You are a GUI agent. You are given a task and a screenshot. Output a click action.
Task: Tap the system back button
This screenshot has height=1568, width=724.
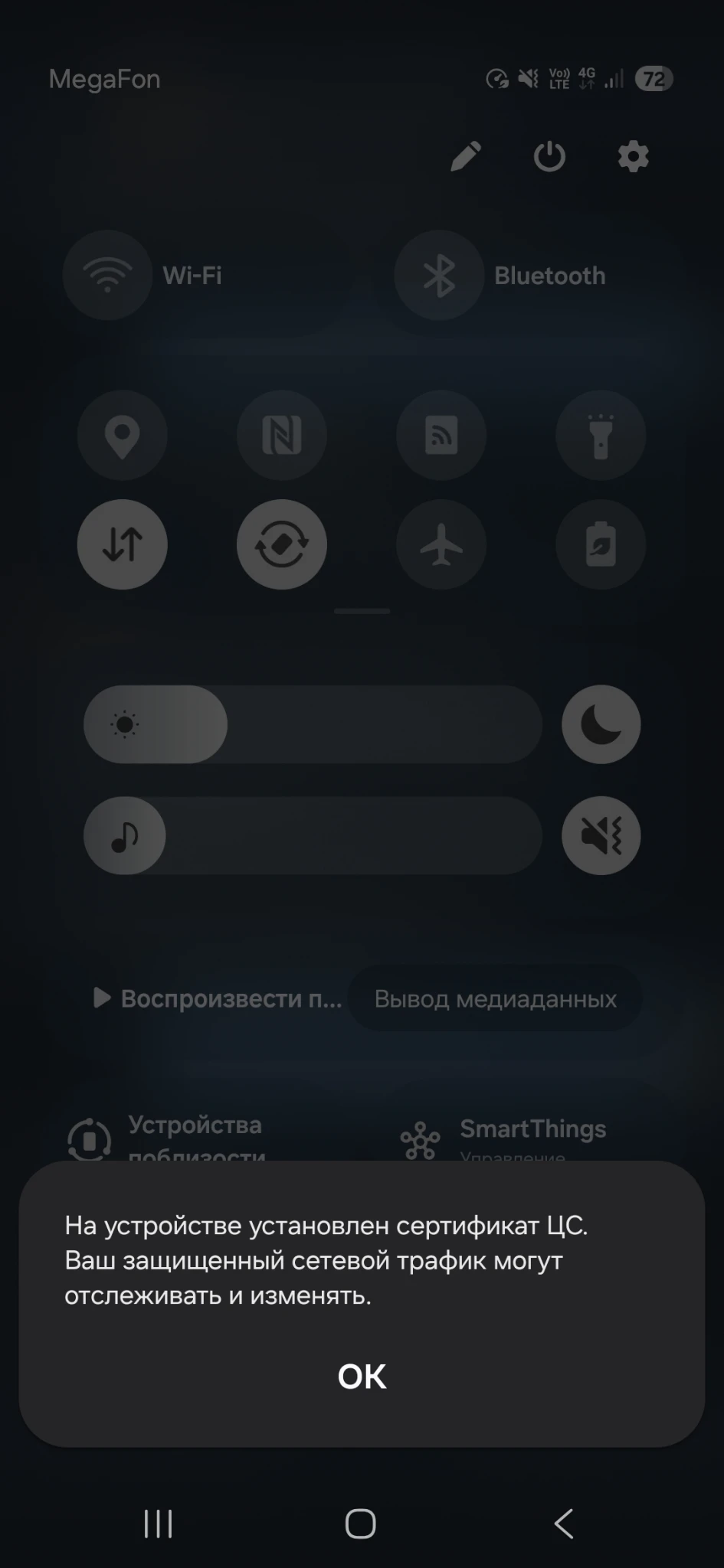point(564,1524)
